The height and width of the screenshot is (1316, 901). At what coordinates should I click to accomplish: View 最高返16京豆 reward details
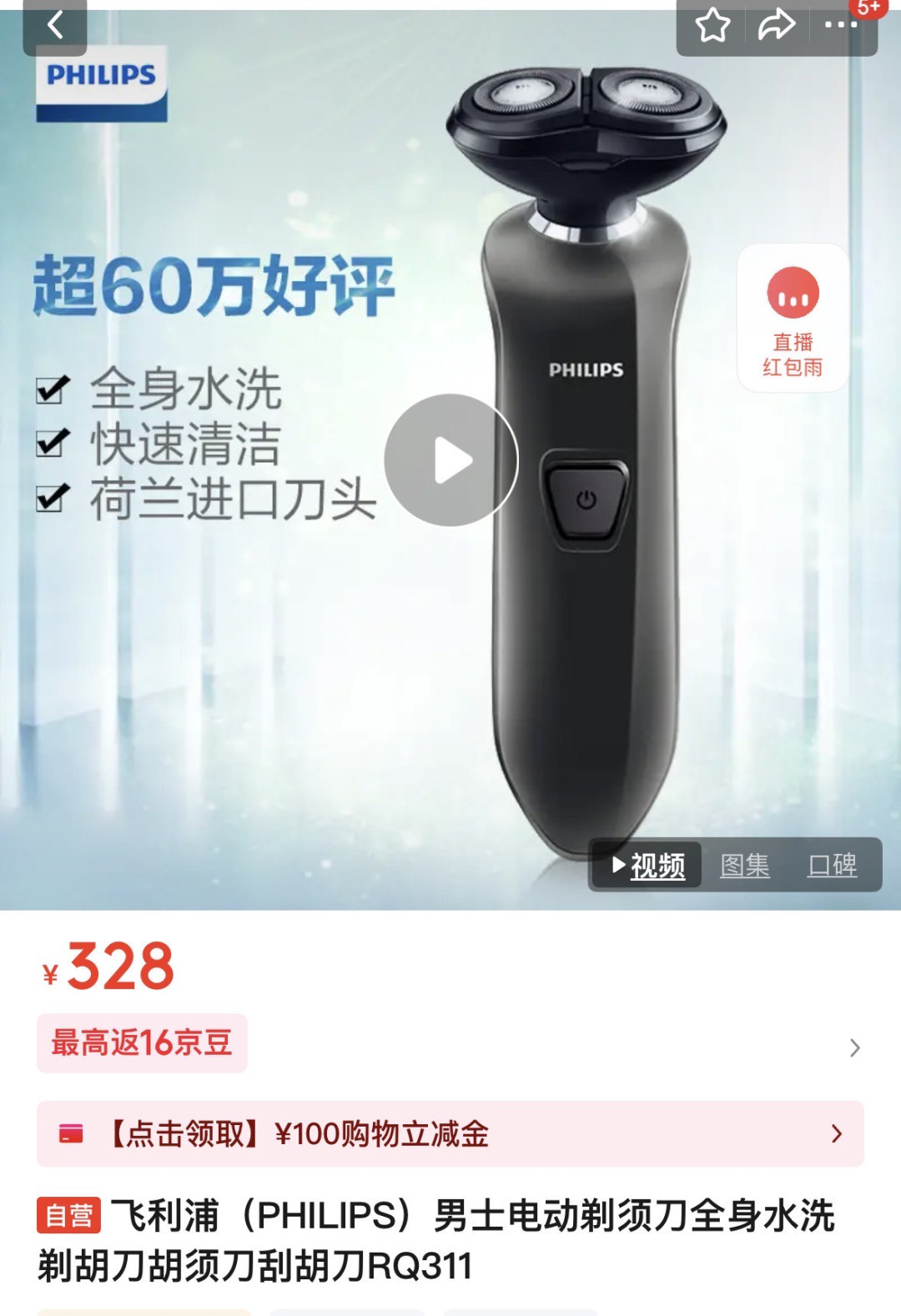point(142,1043)
